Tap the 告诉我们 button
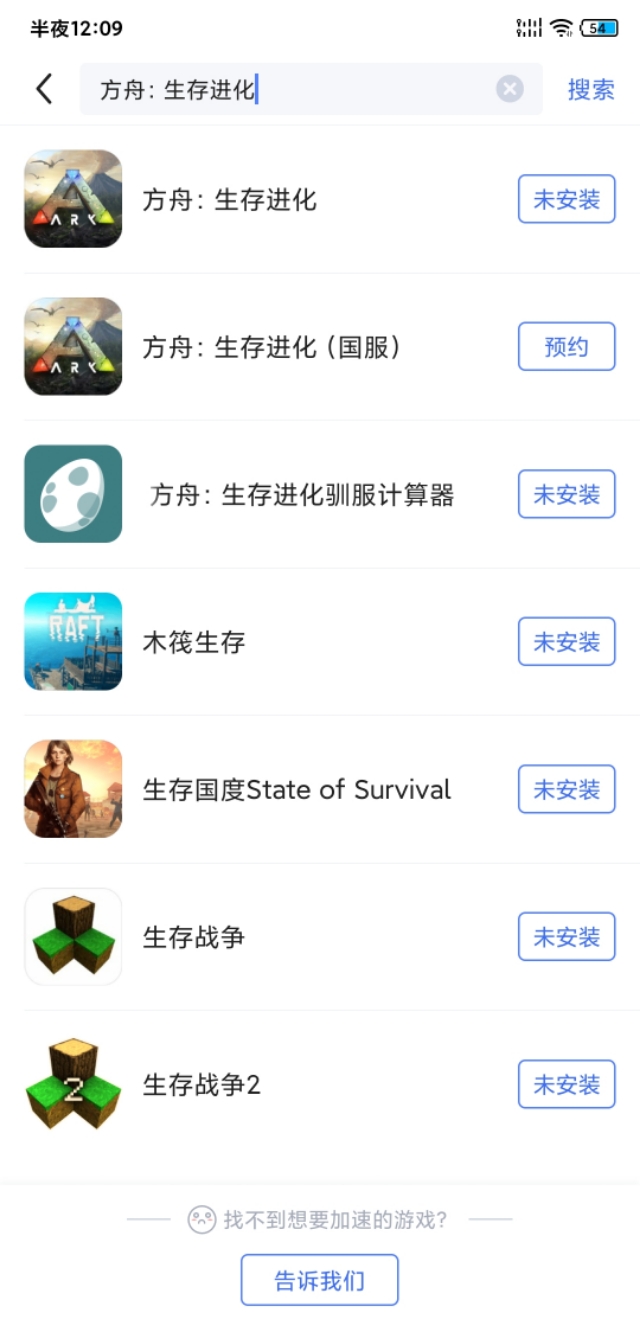The height and width of the screenshot is (1332, 640). tap(320, 1280)
